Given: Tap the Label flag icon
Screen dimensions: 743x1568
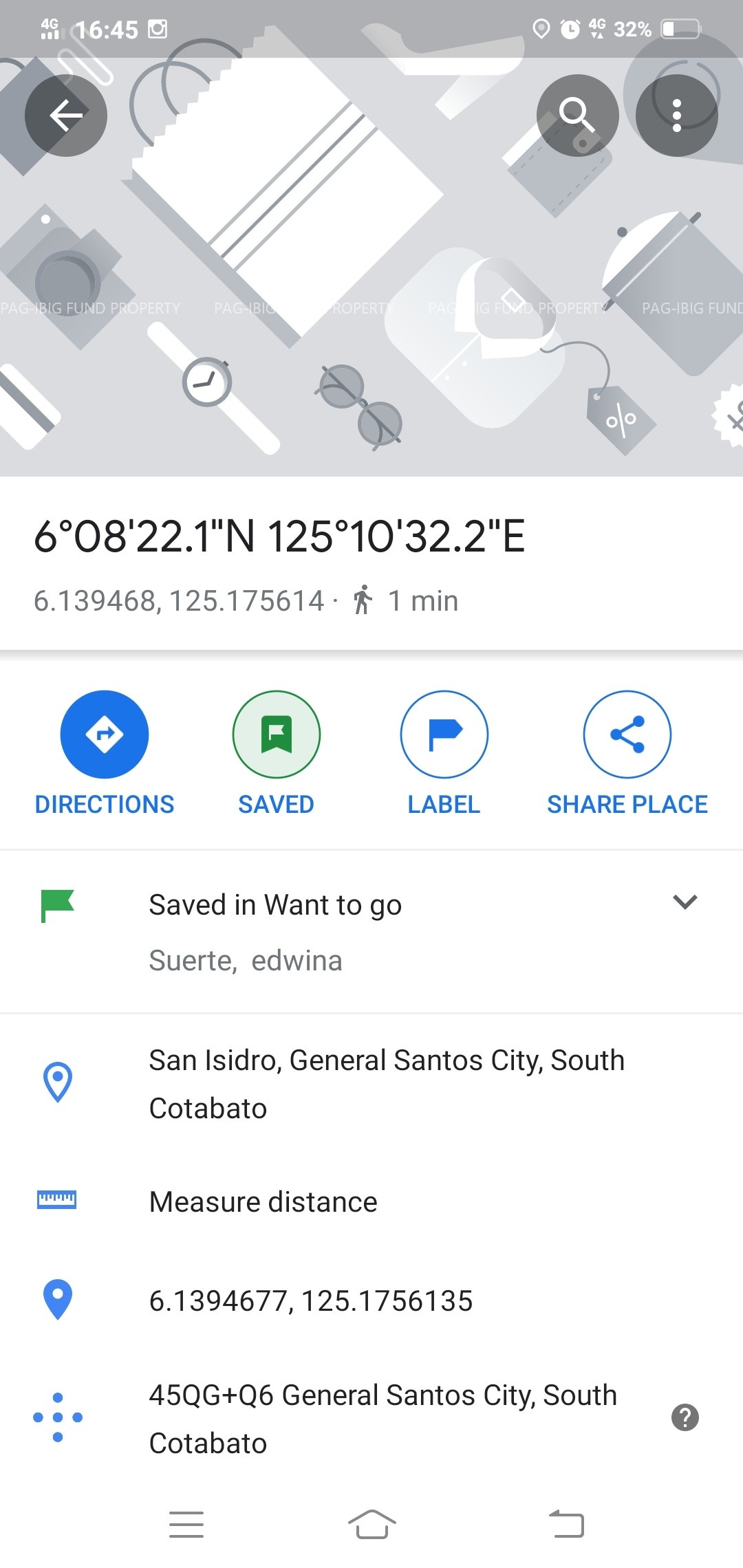Looking at the screenshot, I should coord(444,734).
